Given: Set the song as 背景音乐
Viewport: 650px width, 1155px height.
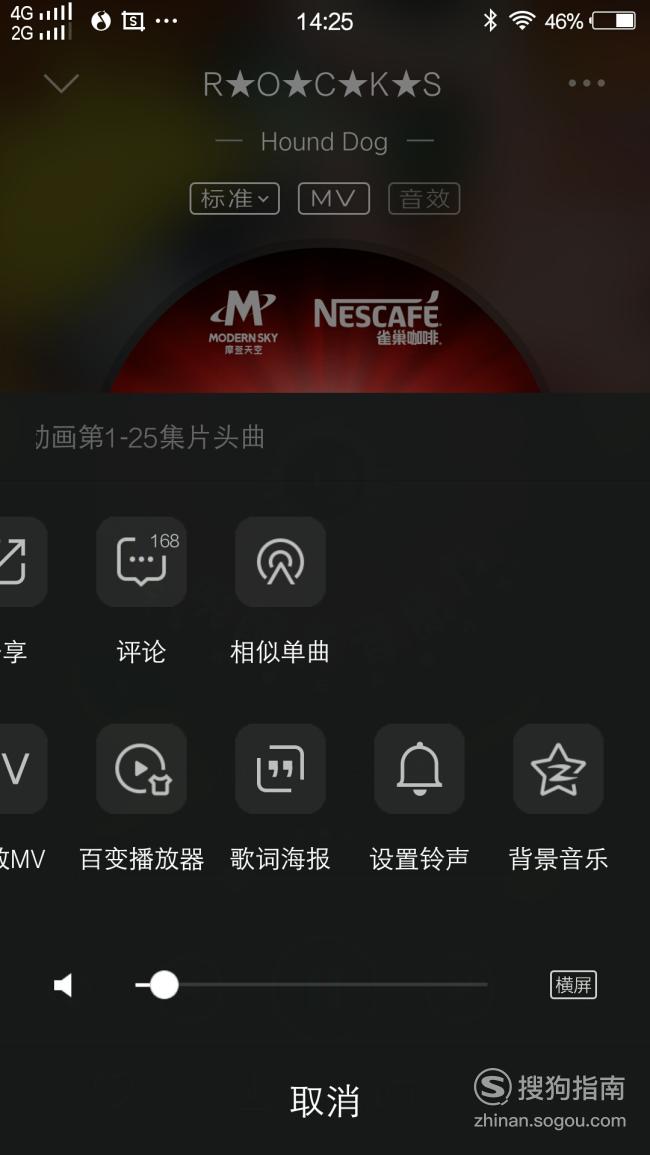Looking at the screenshot, I should pos(559,768).
